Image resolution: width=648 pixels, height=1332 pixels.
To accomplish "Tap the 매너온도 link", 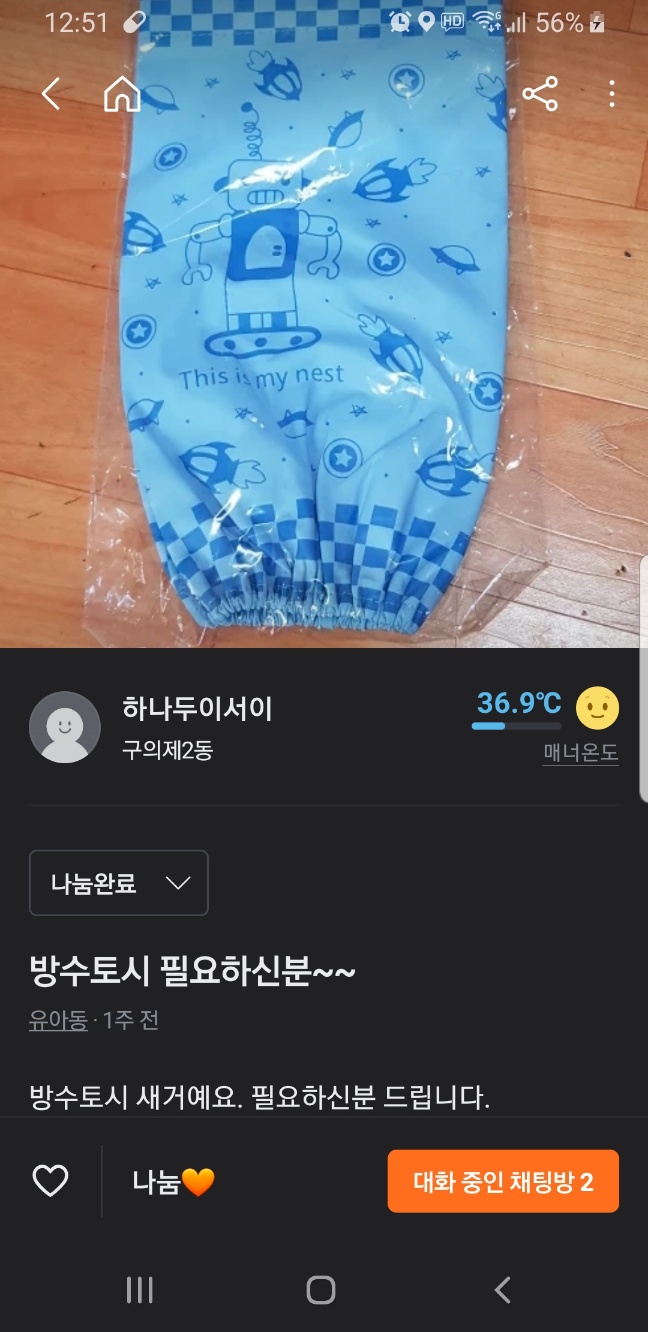I will (581, 753).
